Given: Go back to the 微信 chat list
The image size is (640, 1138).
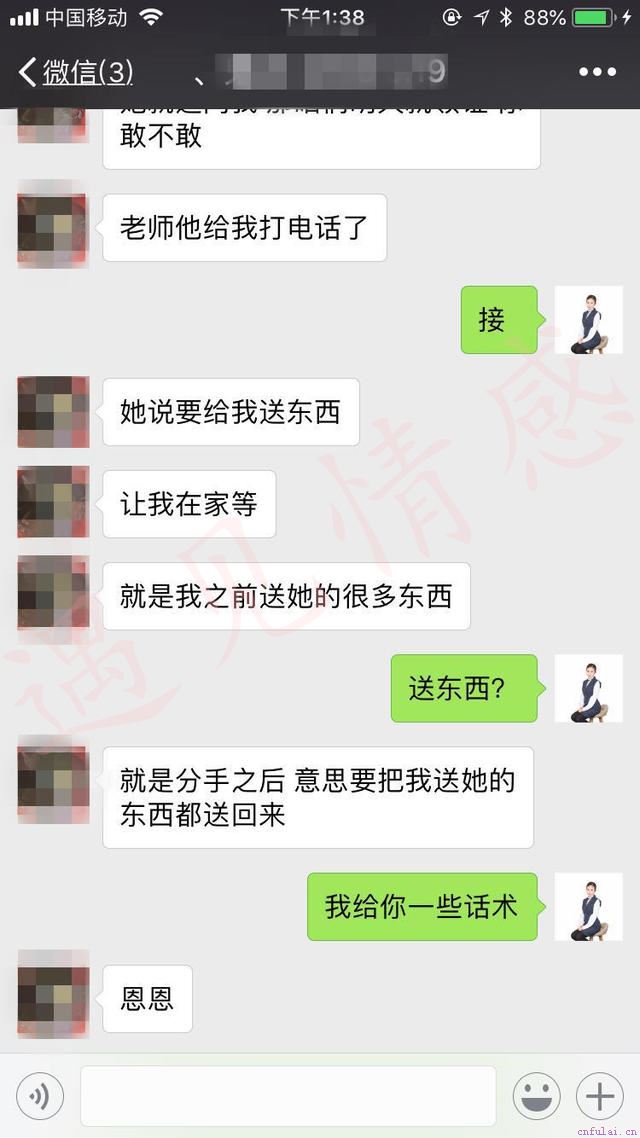Looking at the screenshot, I should [75, 72].
